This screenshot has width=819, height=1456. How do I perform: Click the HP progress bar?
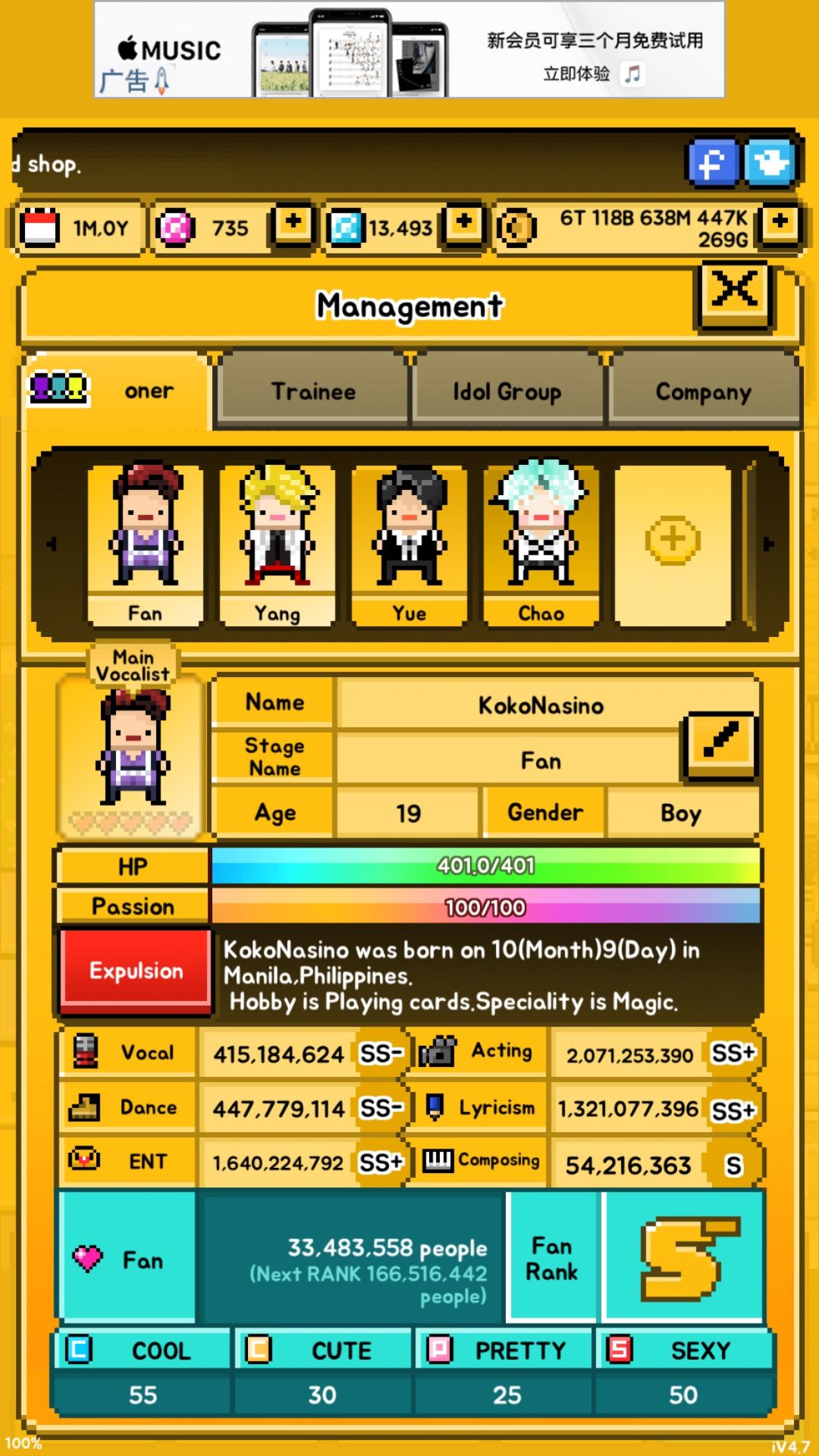tap(485, 864)
